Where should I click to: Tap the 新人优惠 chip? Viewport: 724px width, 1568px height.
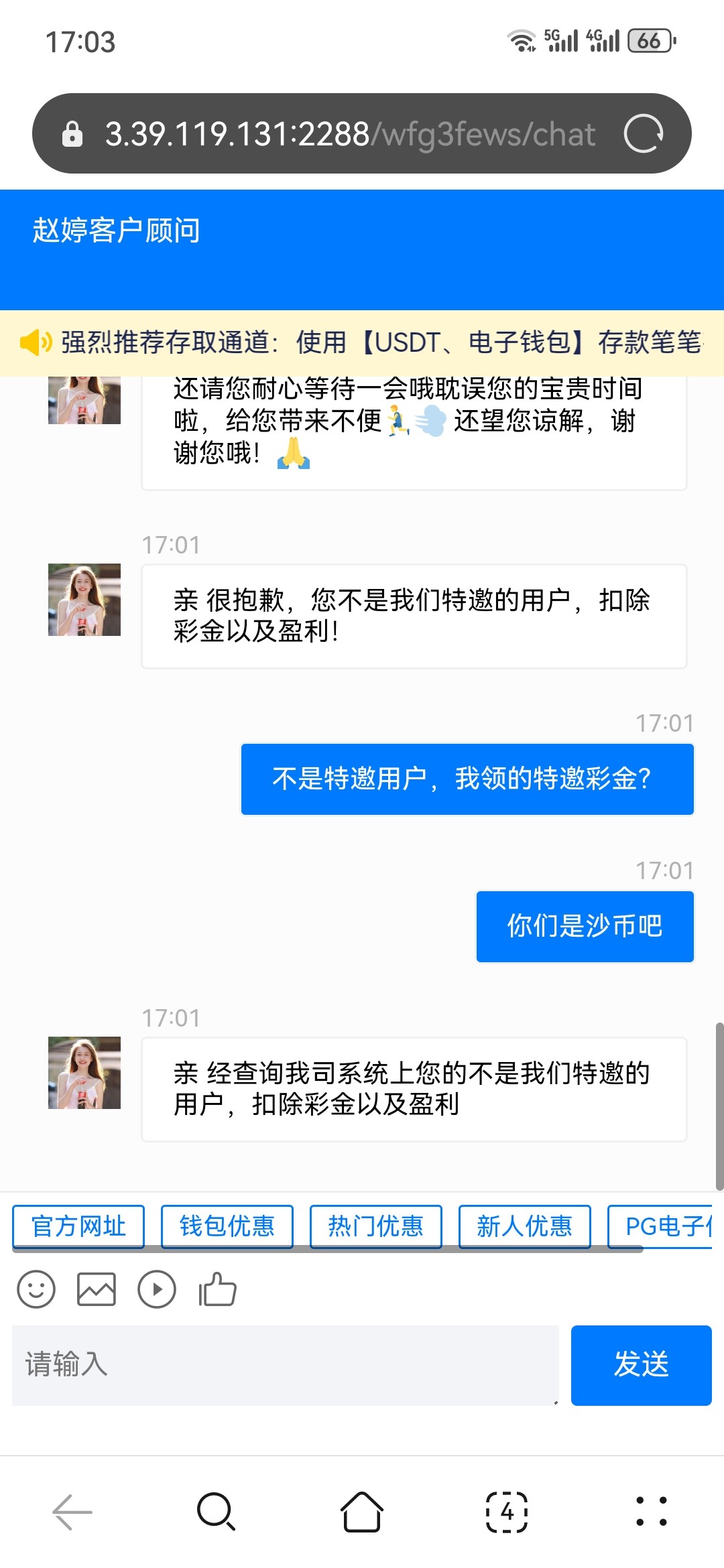coord(524,1226)
